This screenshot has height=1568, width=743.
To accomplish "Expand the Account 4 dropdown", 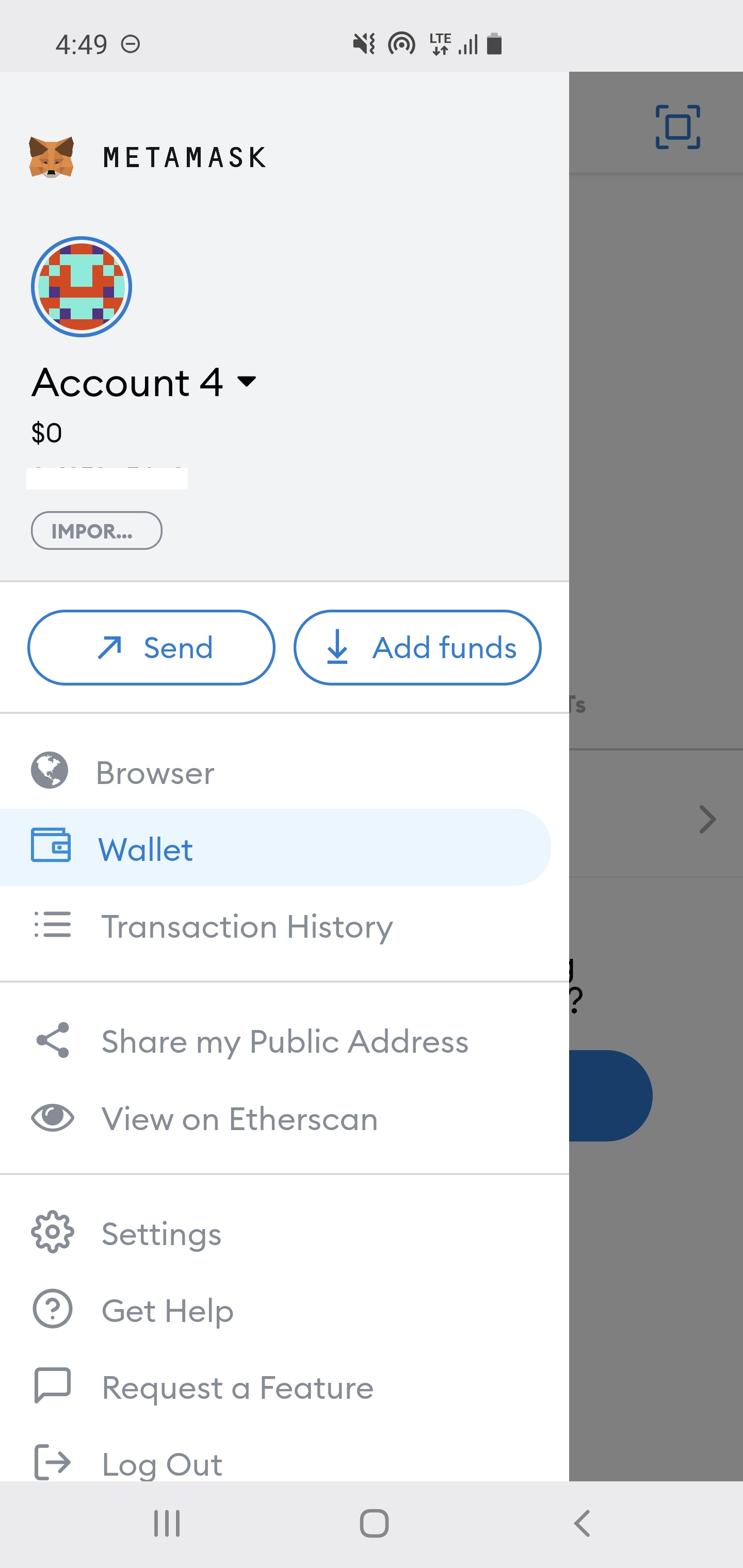I will point(144,382).
